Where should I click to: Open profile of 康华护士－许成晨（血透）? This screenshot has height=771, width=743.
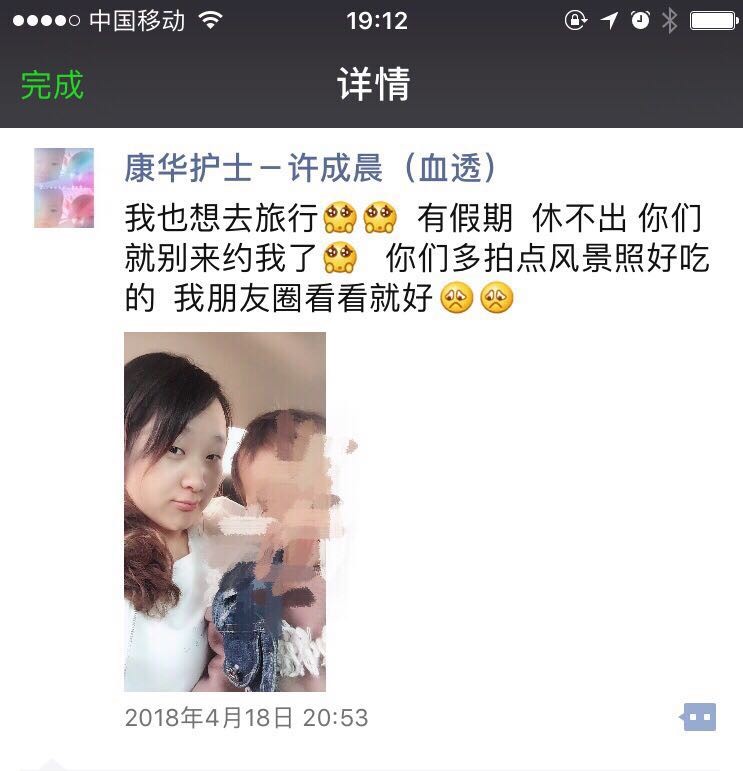310,168
